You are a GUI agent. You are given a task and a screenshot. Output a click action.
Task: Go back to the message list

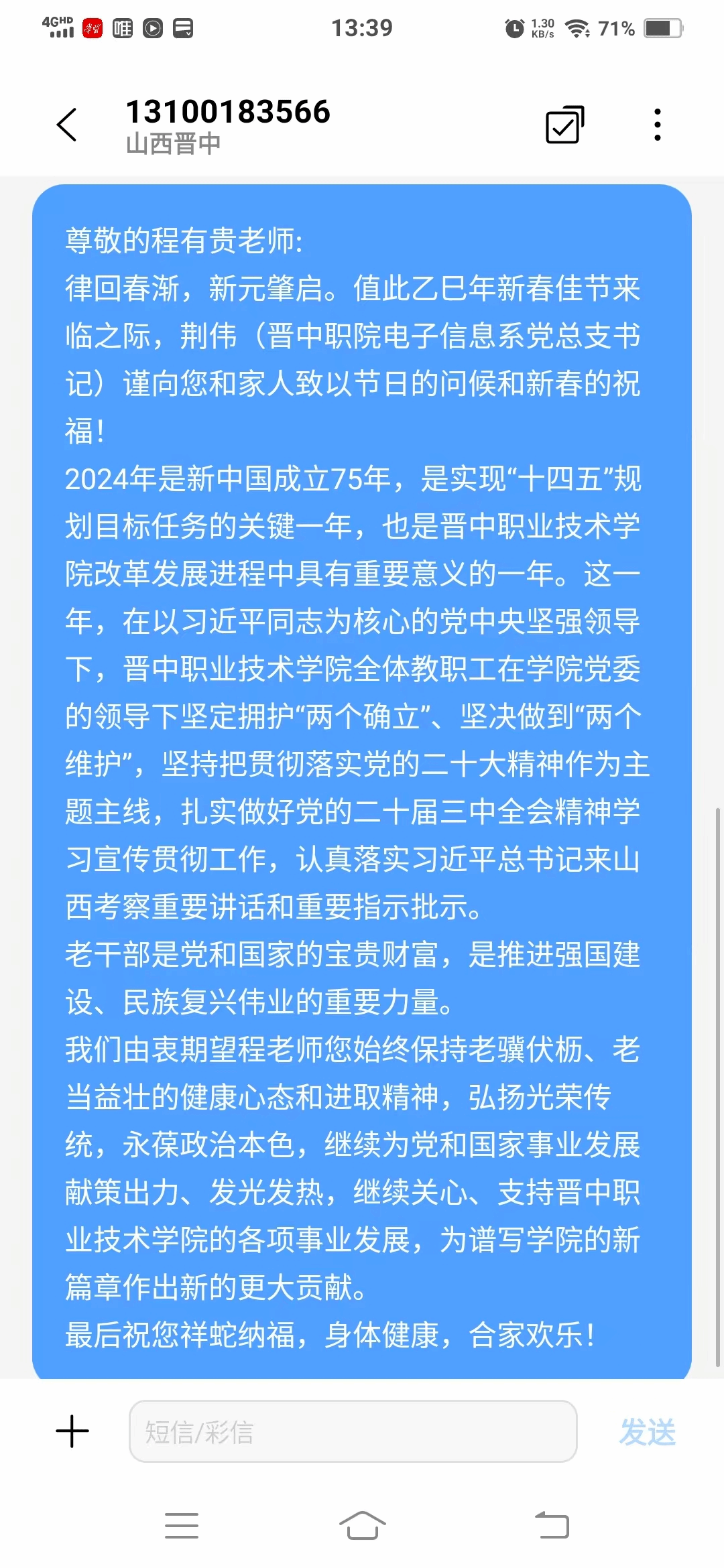67,125
